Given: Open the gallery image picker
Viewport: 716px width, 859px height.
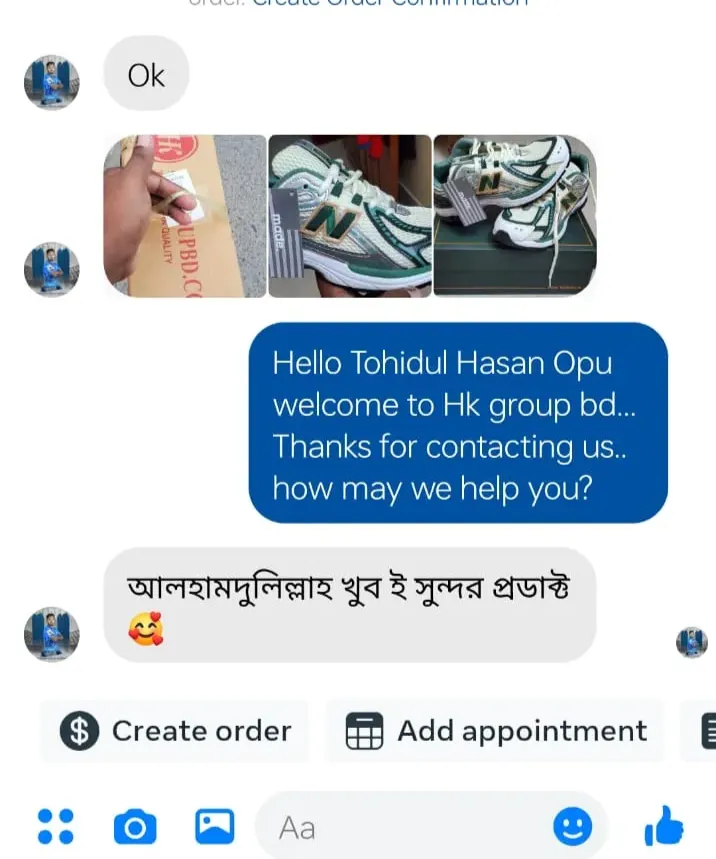Looking at the screenshot, I should tap(214, 826).
